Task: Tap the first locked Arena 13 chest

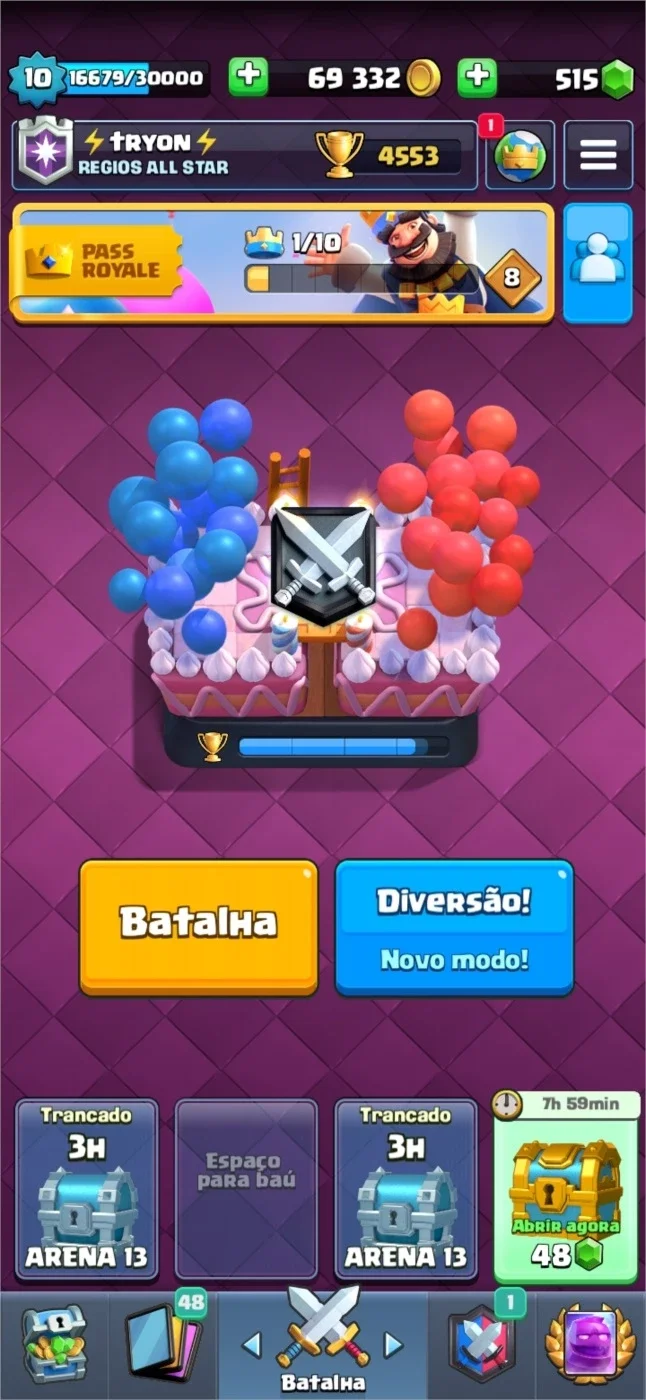Action: coord(87,1191)
